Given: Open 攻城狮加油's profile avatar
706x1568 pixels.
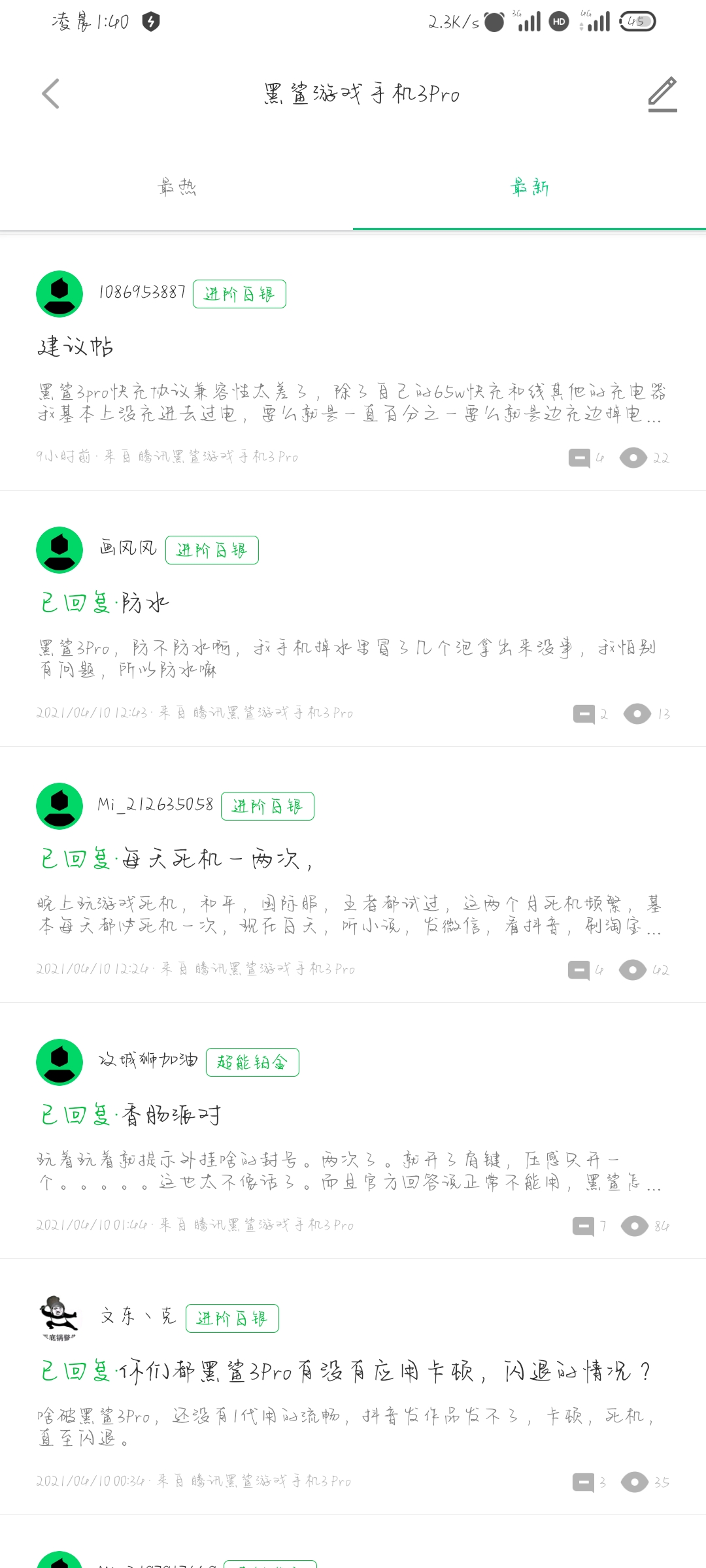Looking at the screenshot, I should pos(59,1062).
